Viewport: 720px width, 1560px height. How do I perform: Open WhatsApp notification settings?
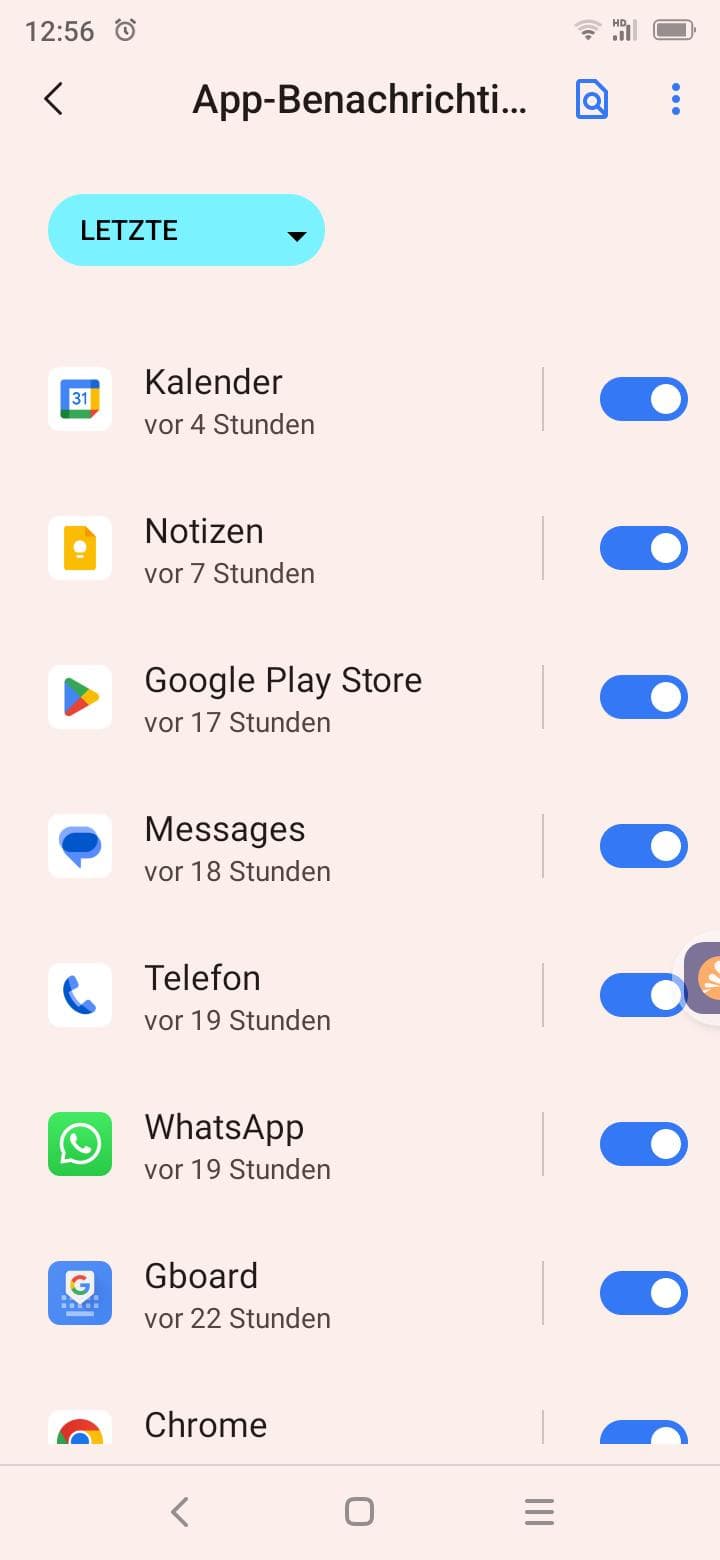pos(290,1144)
